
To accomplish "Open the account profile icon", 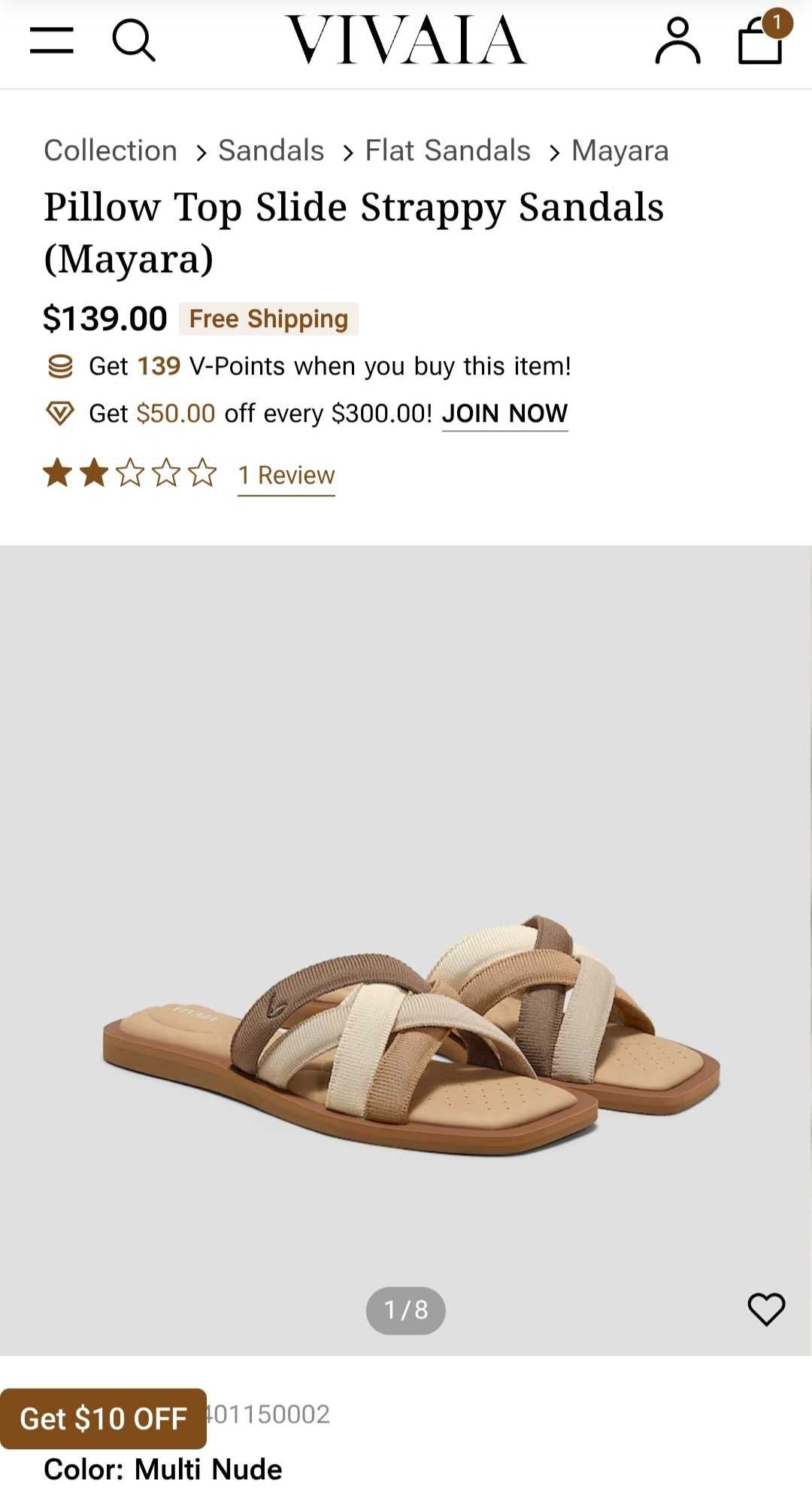I will [x=677, y=41].
